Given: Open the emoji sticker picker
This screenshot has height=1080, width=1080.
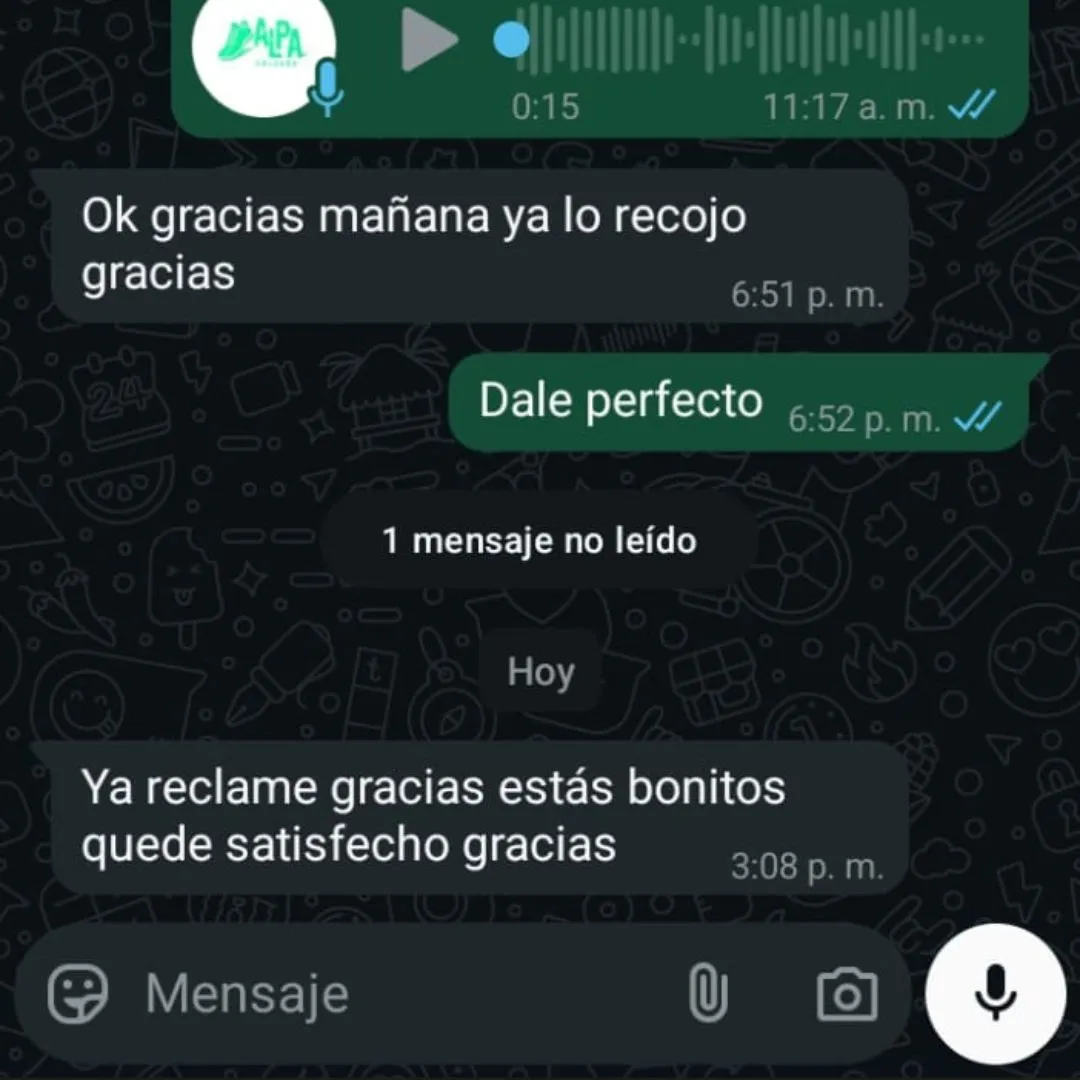Looking at the screenshot, I should 78,995.
